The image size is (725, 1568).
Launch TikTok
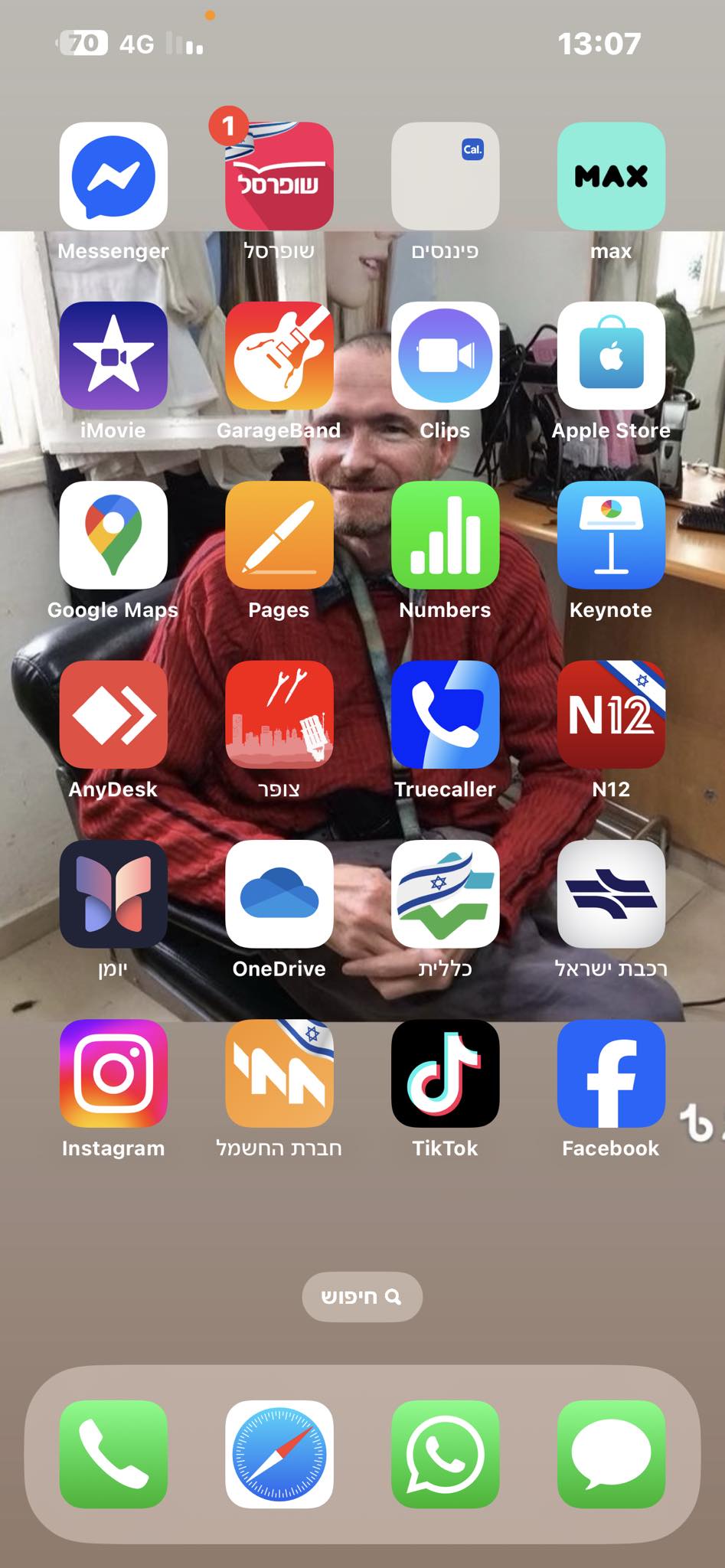[x=445, y=1073]
